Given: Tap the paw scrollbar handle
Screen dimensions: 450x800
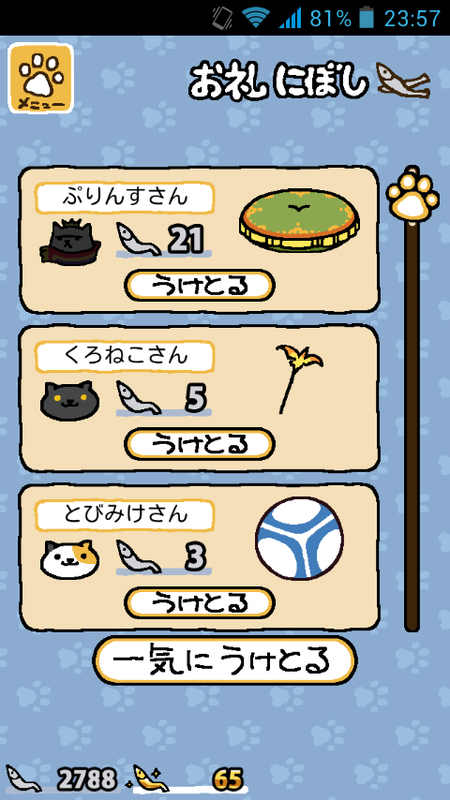Looking at the screenshot, I should coord(412,195).
